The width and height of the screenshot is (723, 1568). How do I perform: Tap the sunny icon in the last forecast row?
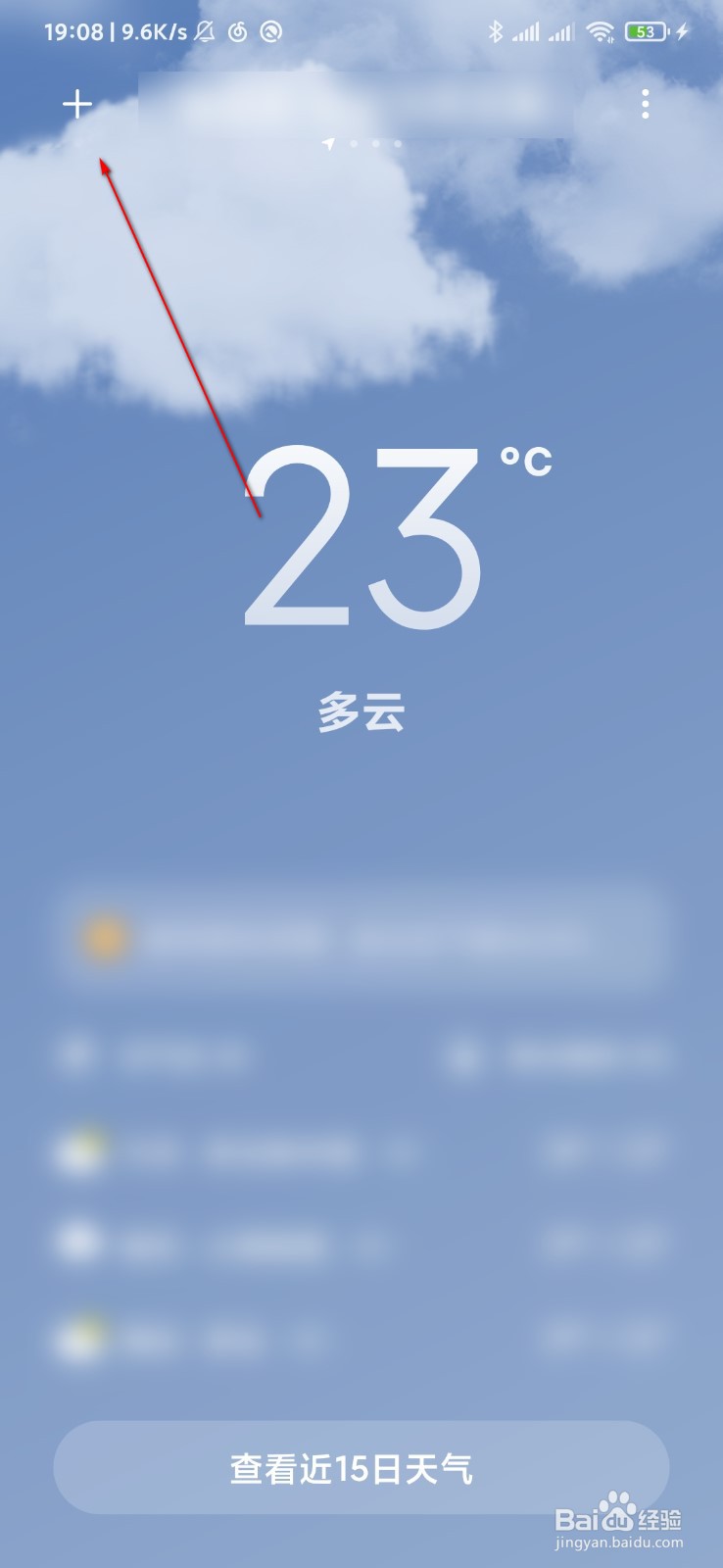pyautogui.click(x=81, y=1335)
